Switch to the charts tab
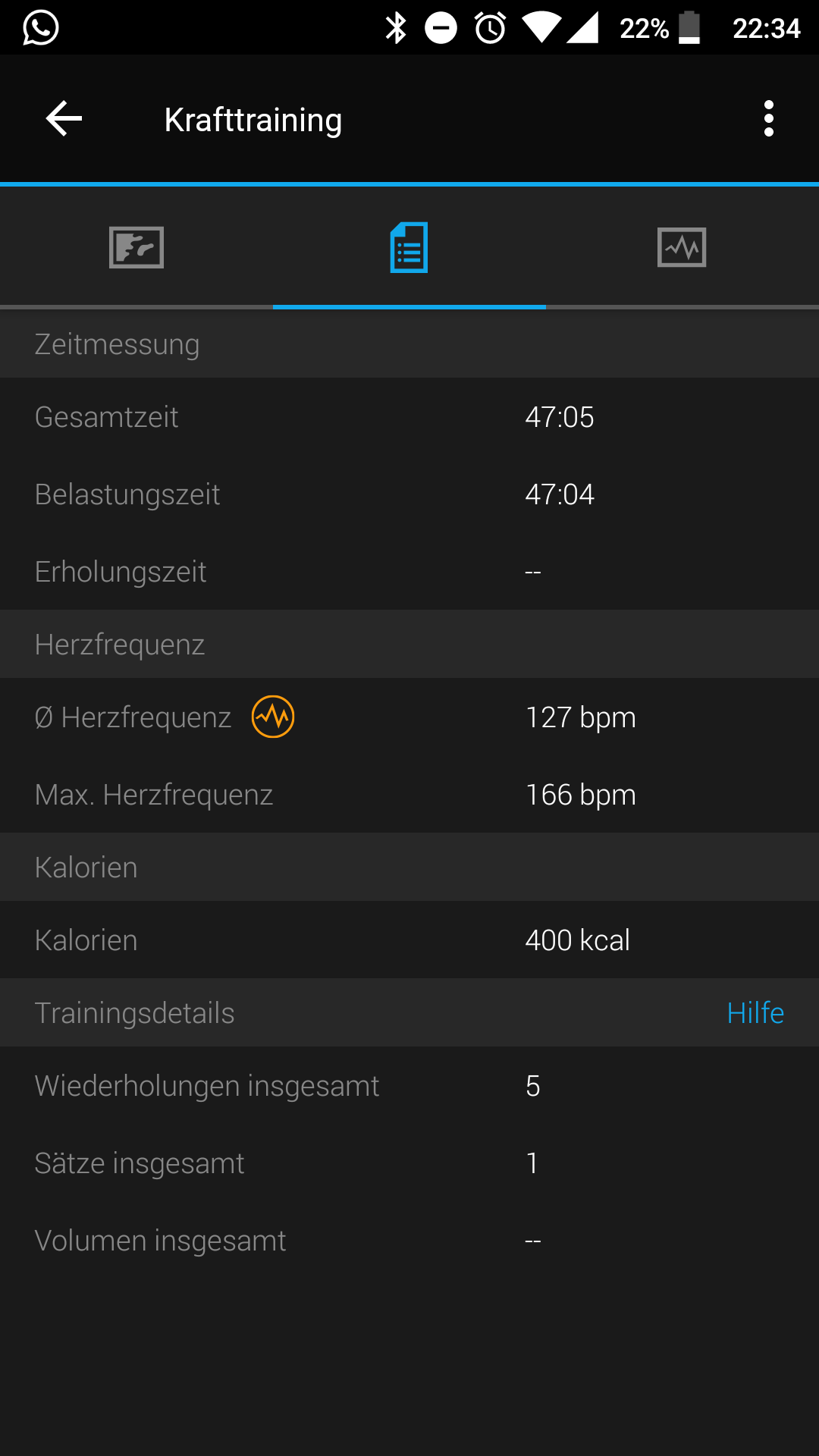819x1456 pixels. point(682,247)
